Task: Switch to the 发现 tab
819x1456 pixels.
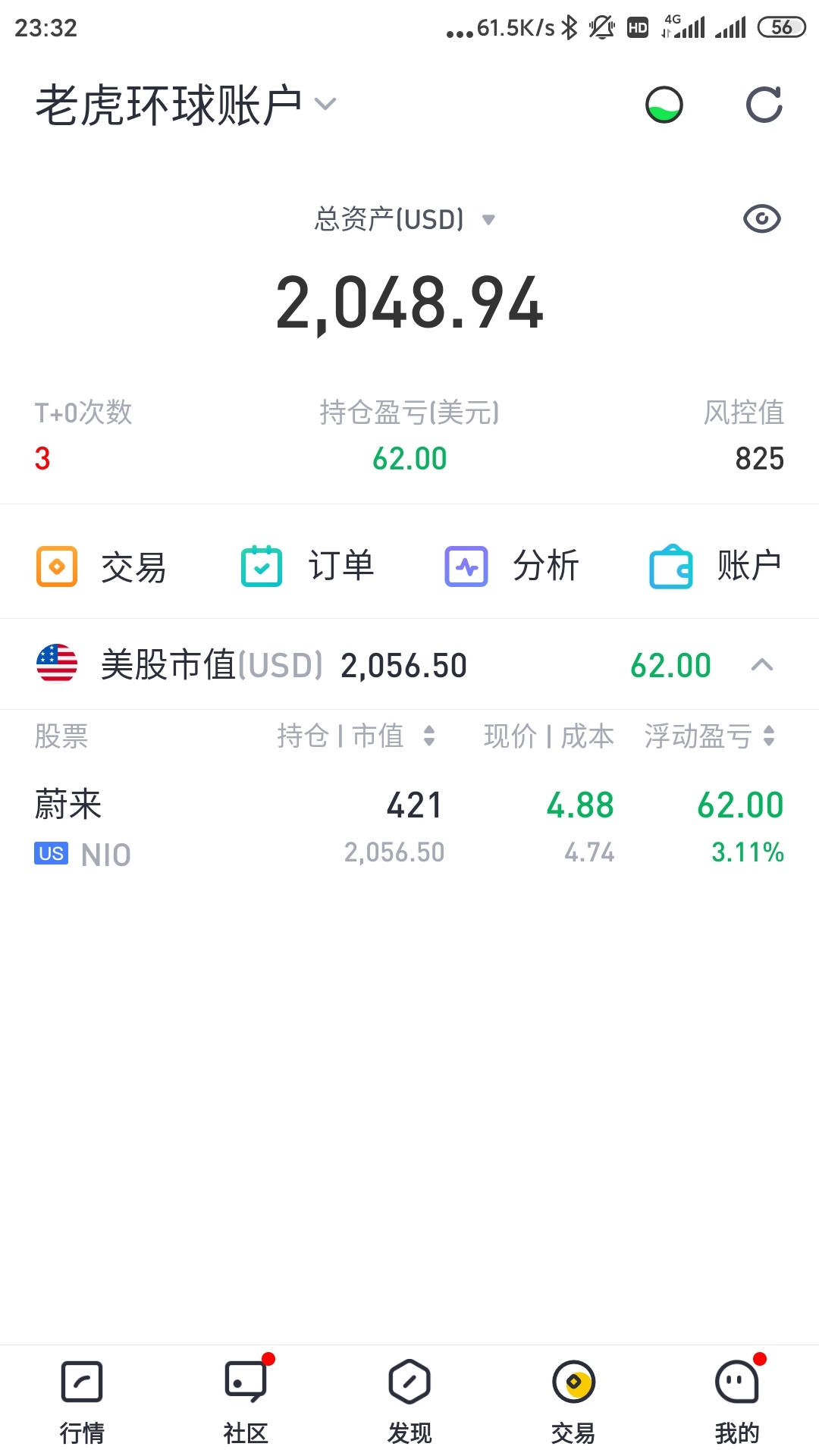Action: pyautogui.click(x=409, y=1401)
